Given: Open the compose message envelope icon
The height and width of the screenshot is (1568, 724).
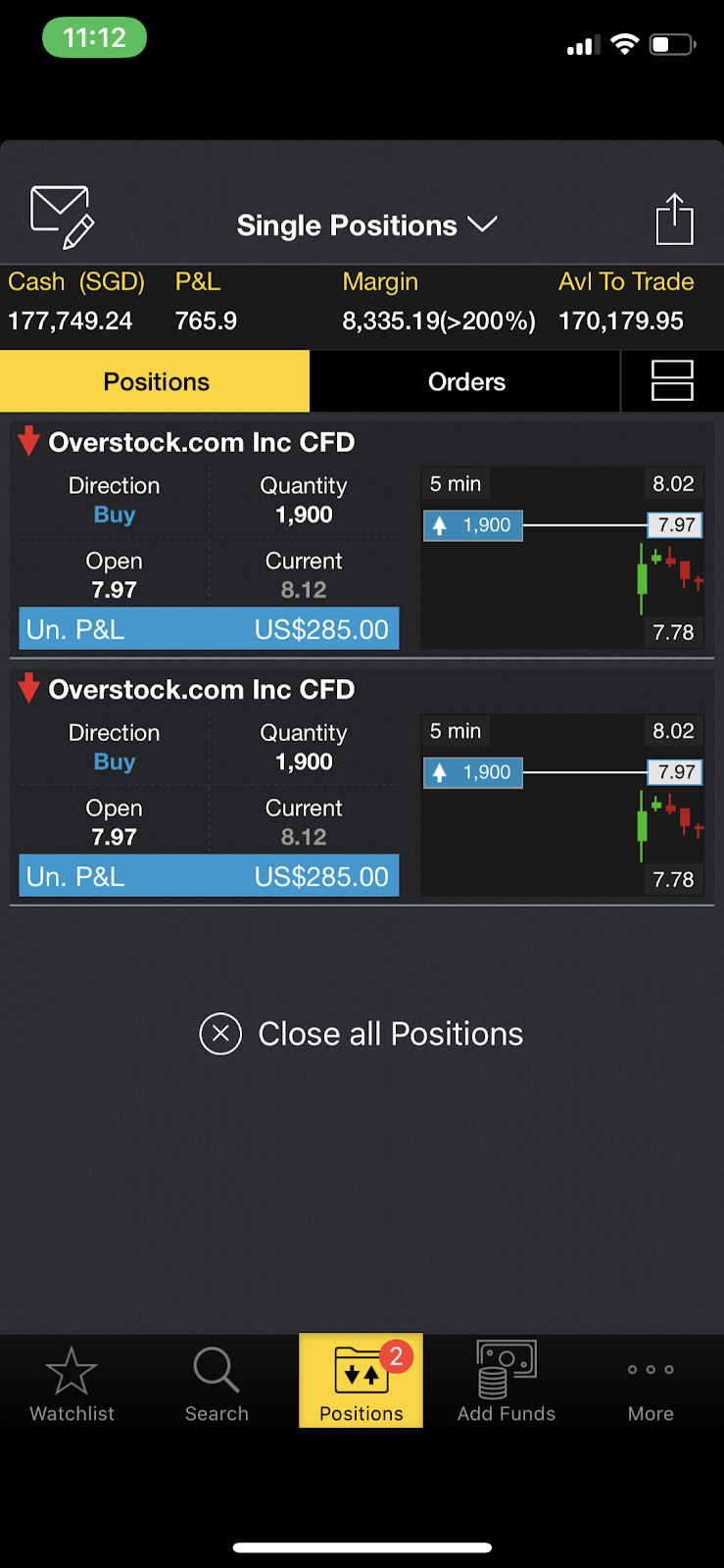Looking at the screenshot, I should tap(63, 217).
